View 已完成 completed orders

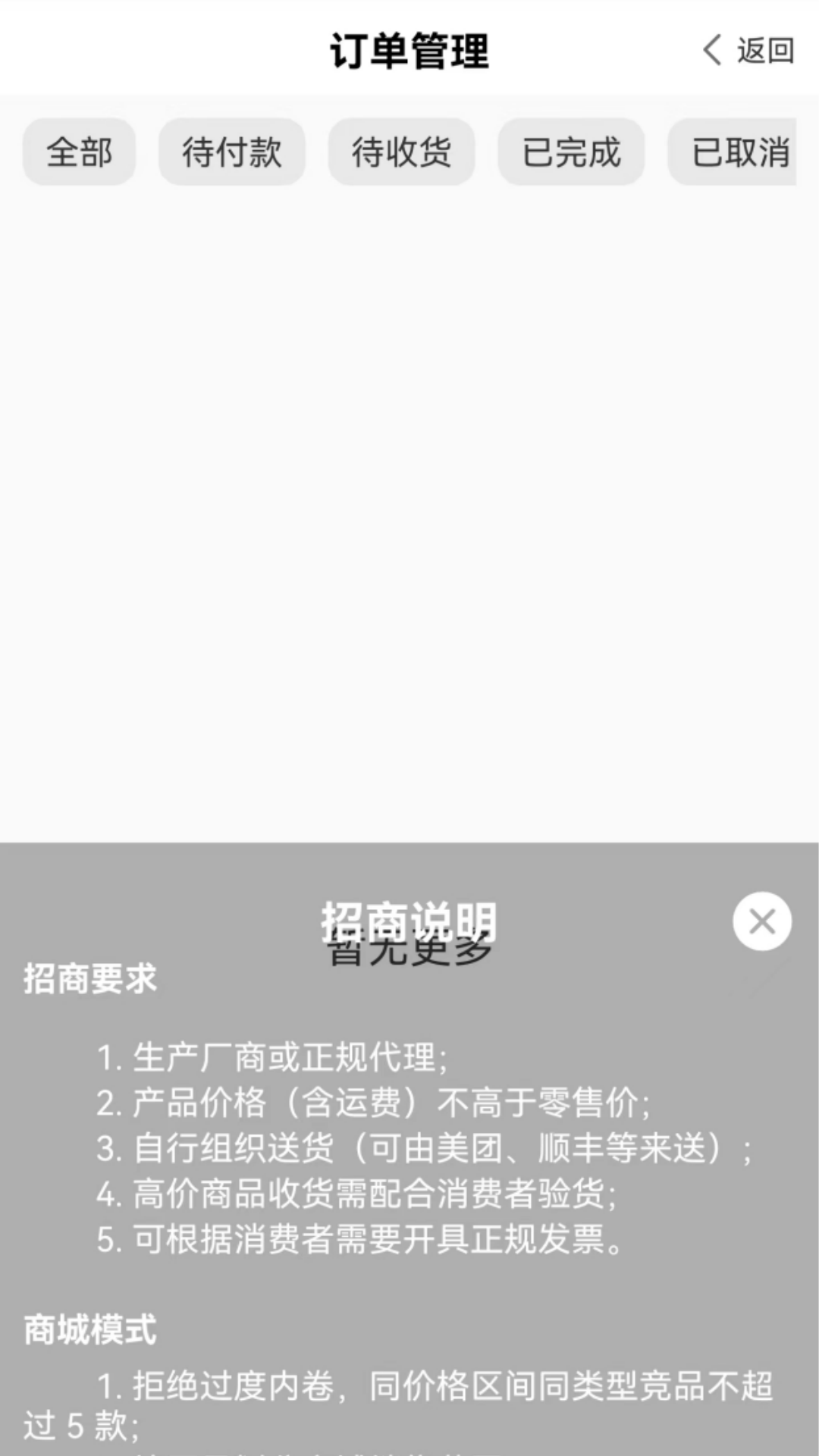[x=571, y=152]
